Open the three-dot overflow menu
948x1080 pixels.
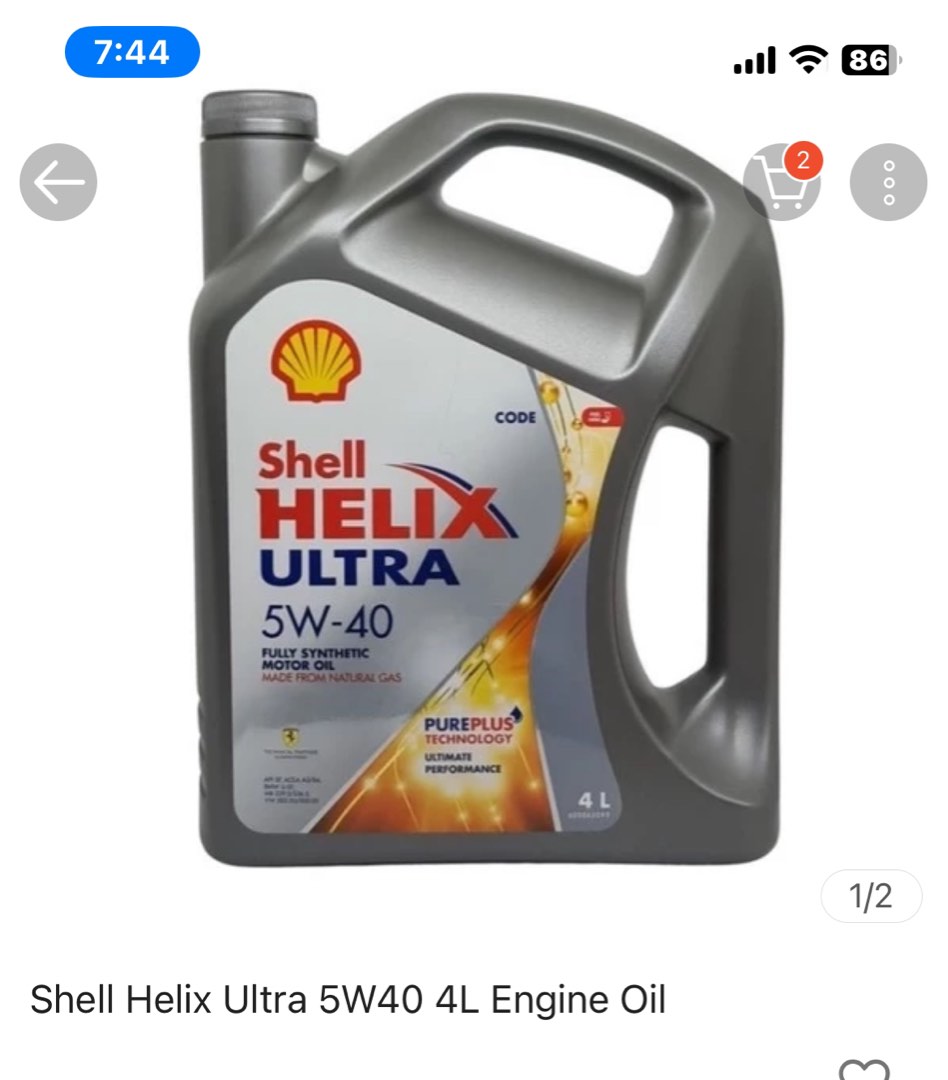(x=888, y=182)
